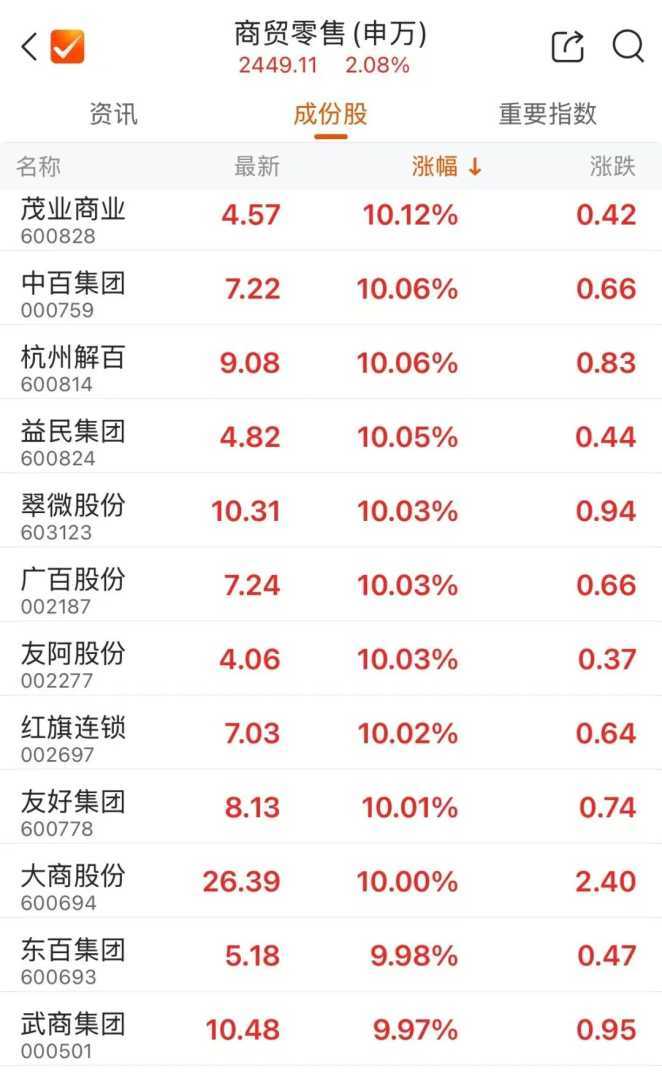The width and height of the screenshot is (662, 1080).
Task: Sort stocks by 涨跌 column
Action: pyautogui.click(x=612, y=167)
